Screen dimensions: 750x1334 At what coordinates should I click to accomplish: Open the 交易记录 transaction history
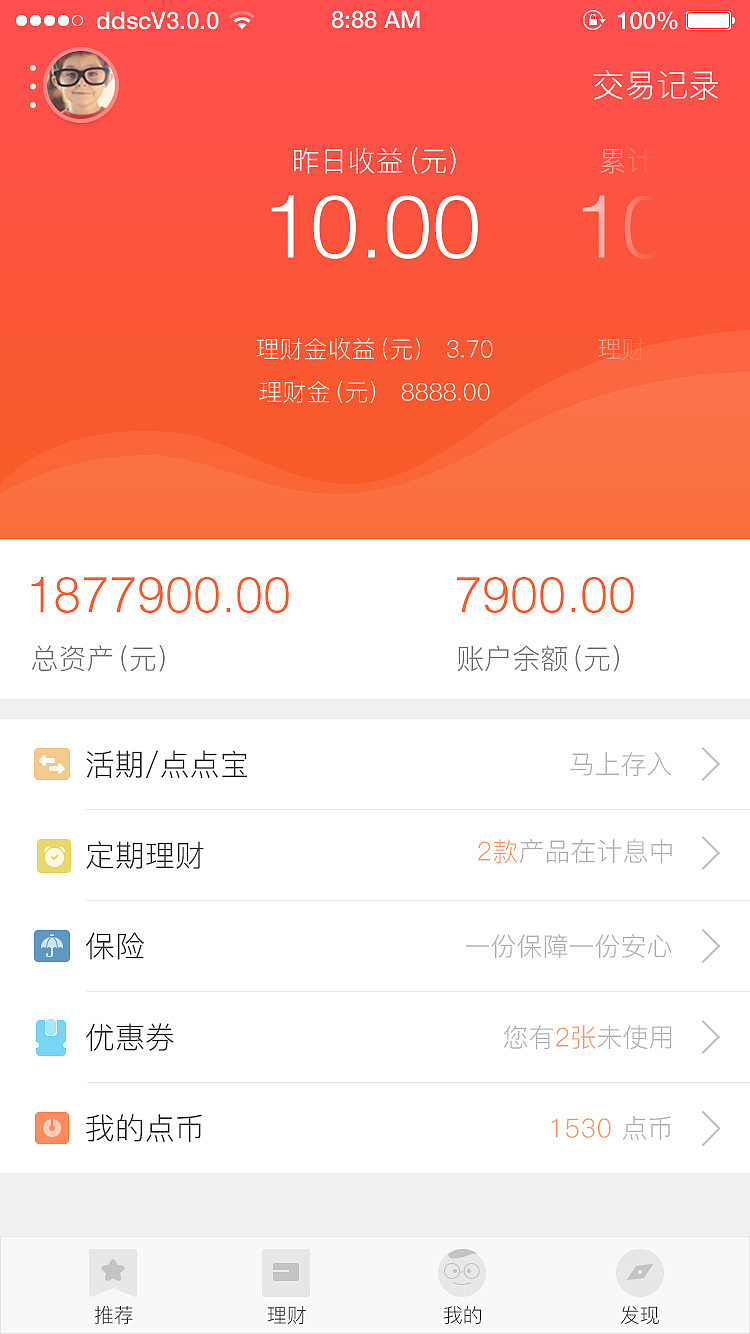click(653, 87)
